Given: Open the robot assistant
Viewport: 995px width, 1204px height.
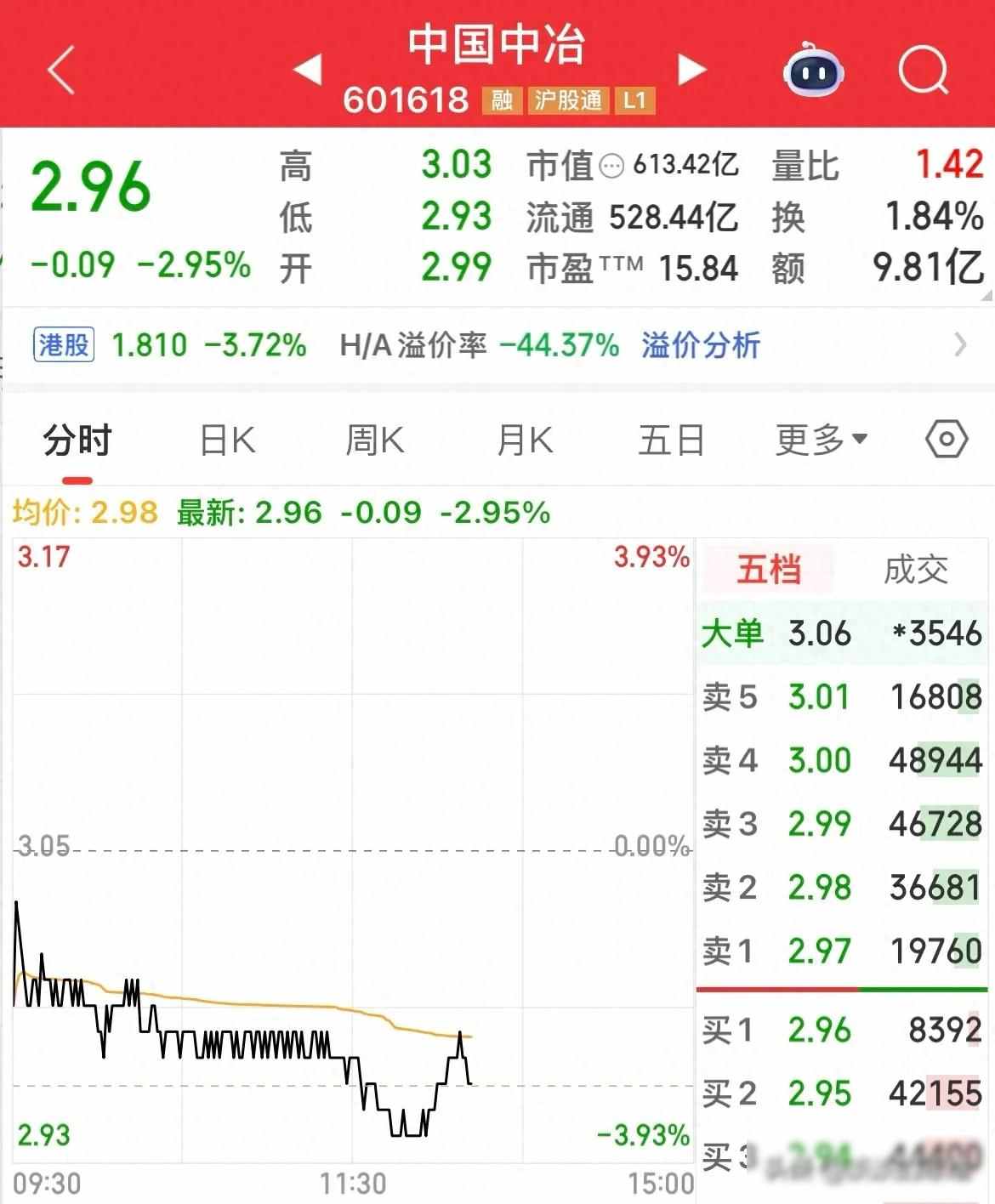Looking at the screenshot, I should [813, 70].
